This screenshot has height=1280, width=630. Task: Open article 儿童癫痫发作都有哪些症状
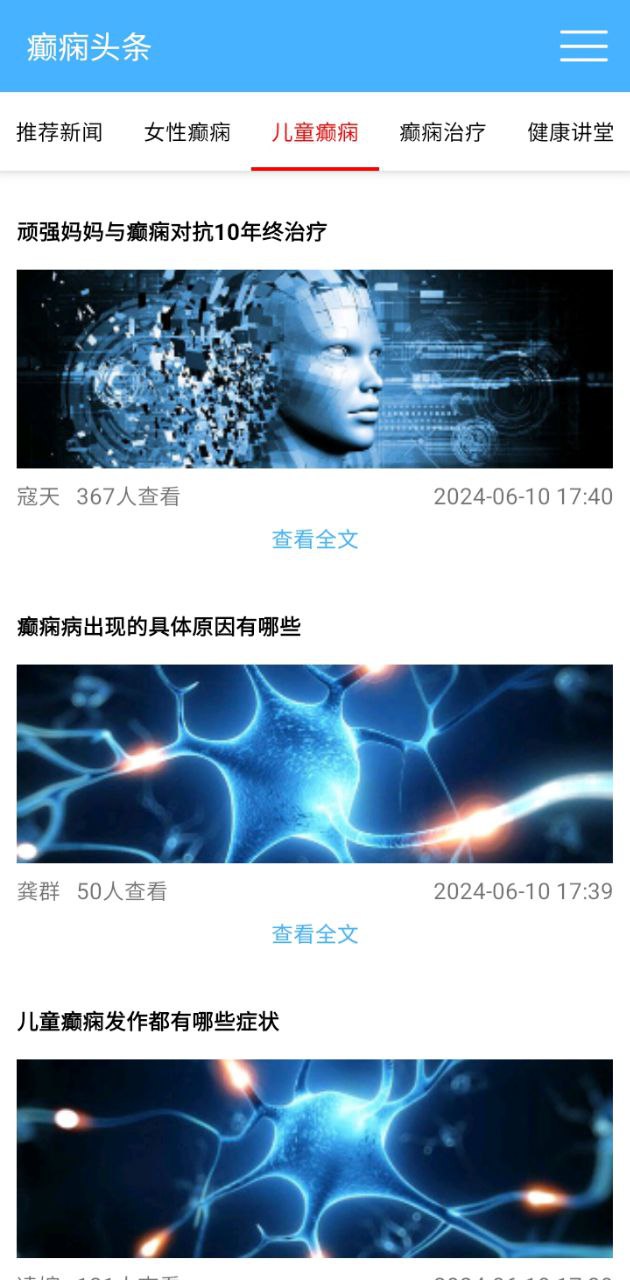point(148,1021)
